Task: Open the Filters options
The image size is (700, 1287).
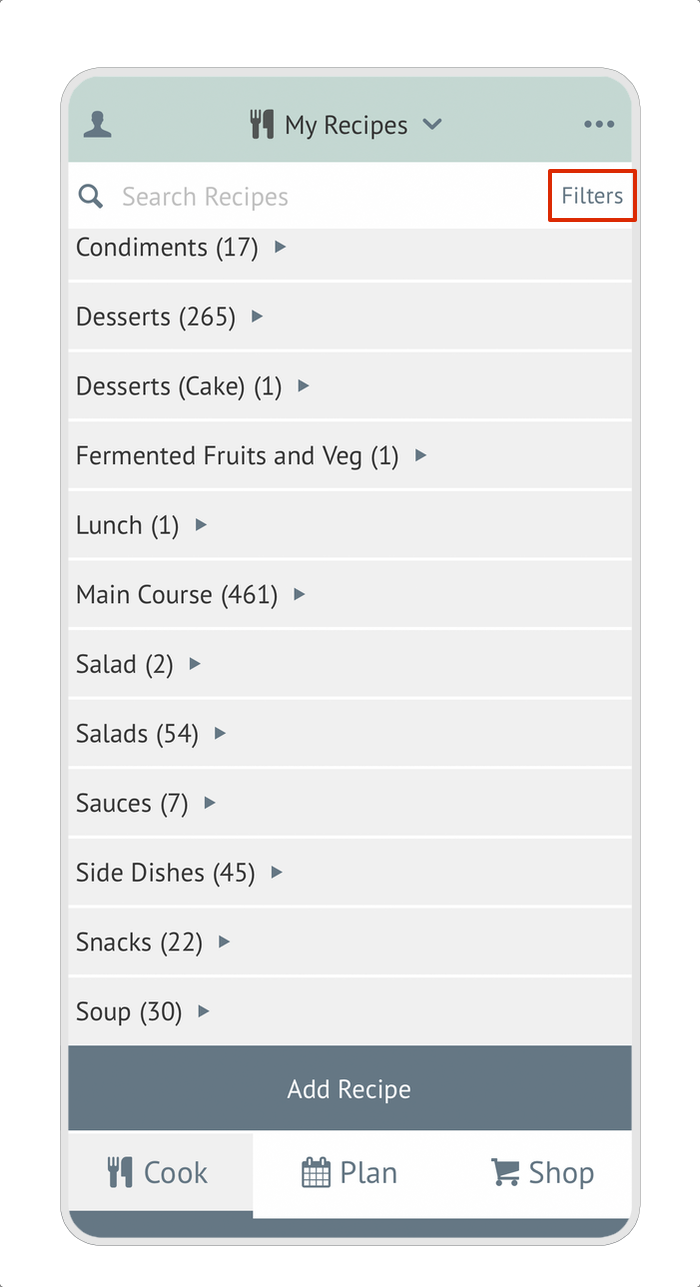Action: click(x=592, y=196)
